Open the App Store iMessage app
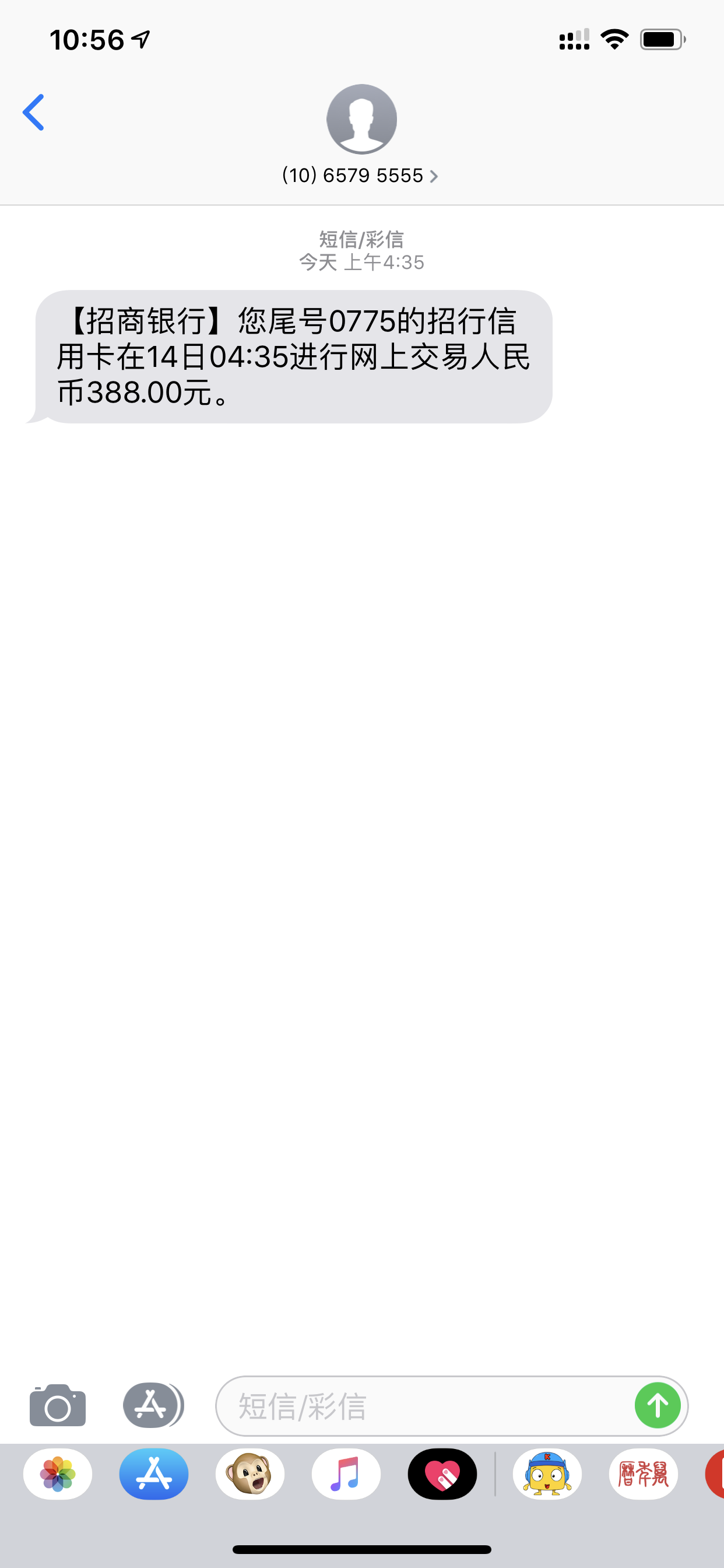 (154, 1474)
